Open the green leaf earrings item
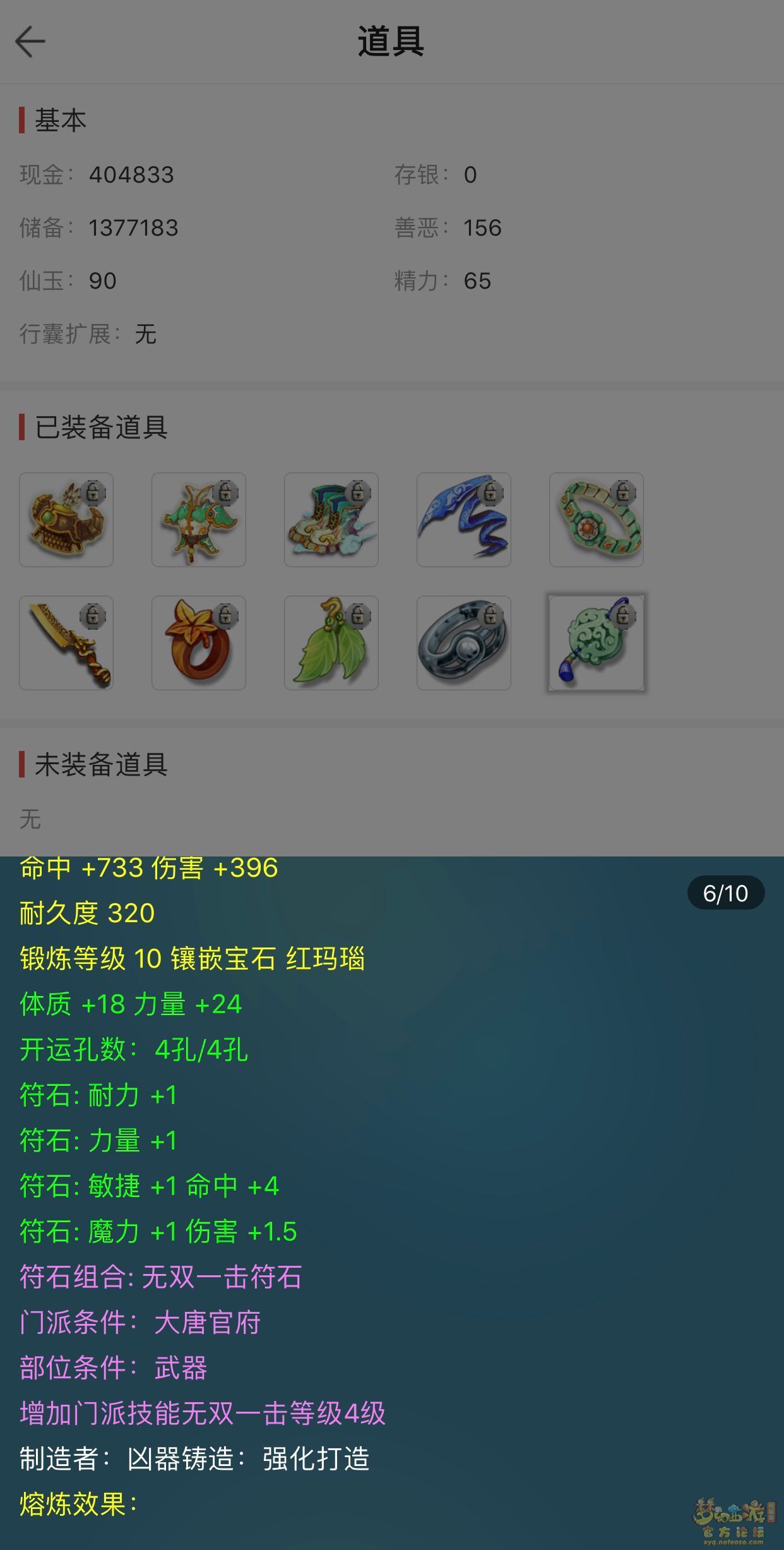Screen dimensions: 784x1550 331,643
